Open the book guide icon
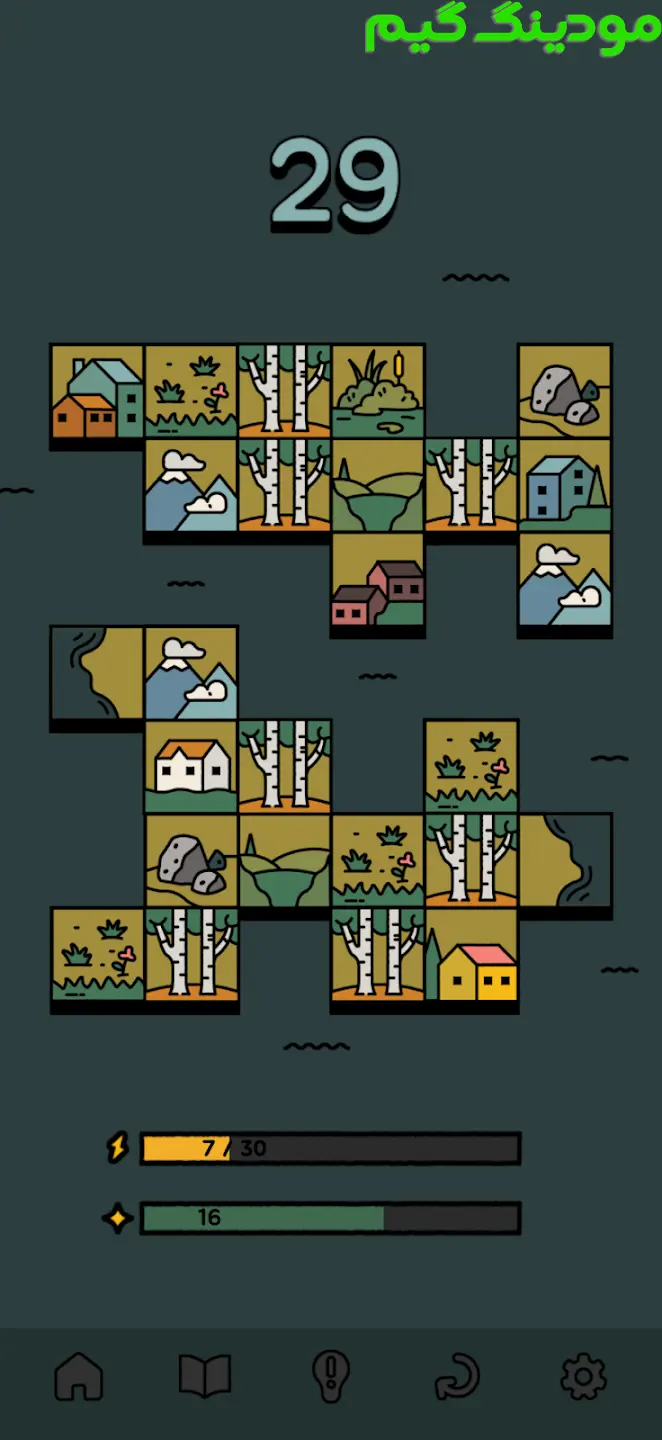 [x=204, y=1376]
